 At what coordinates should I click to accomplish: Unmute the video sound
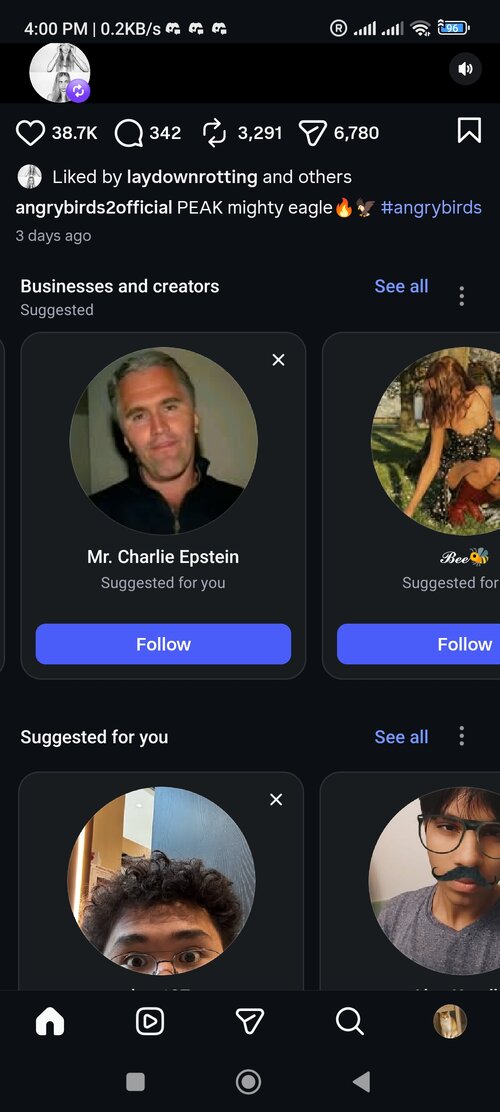[465, 69]
